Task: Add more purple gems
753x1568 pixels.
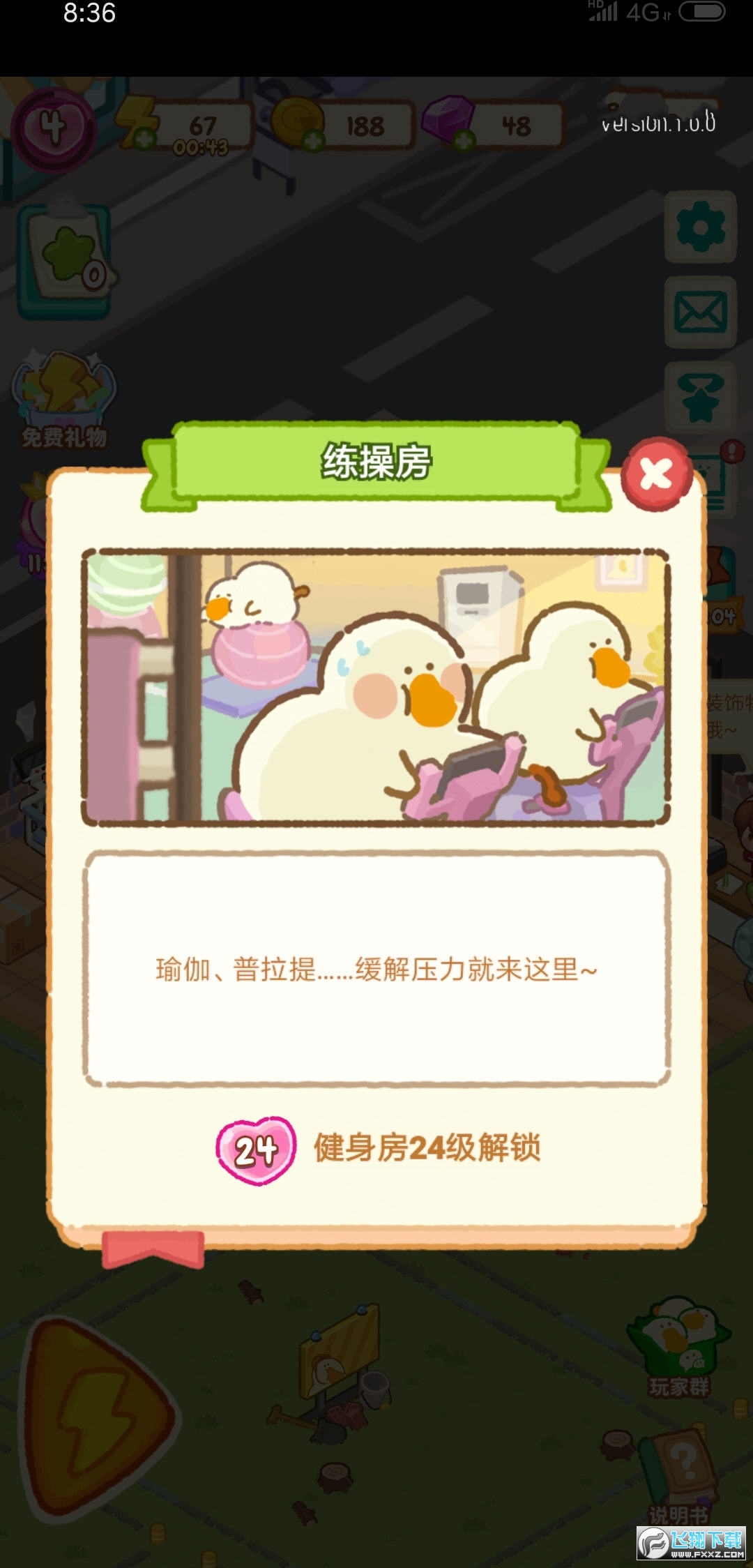Action: tap(464, 140)
